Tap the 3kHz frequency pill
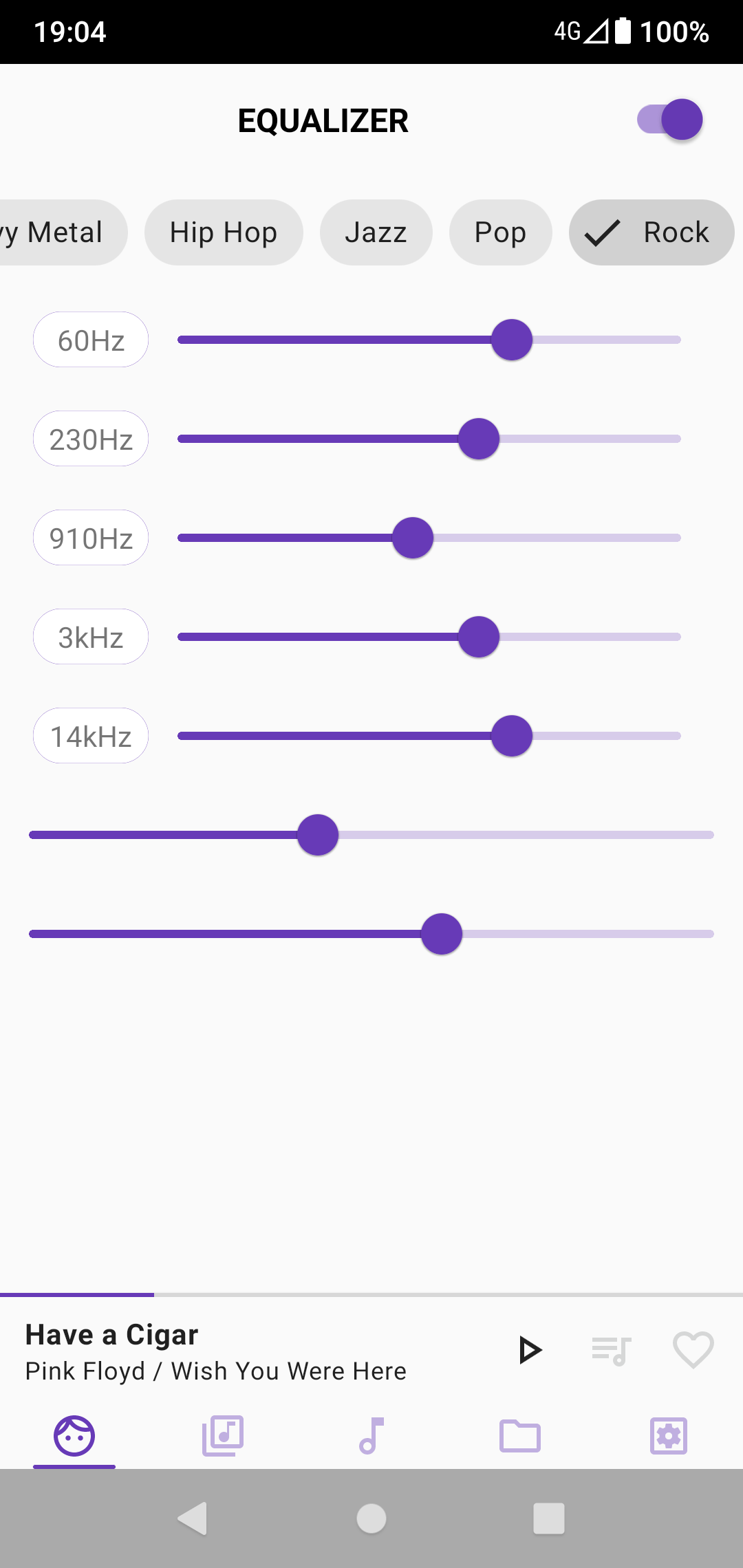The image size is (743, 1568). coord(90,637)
